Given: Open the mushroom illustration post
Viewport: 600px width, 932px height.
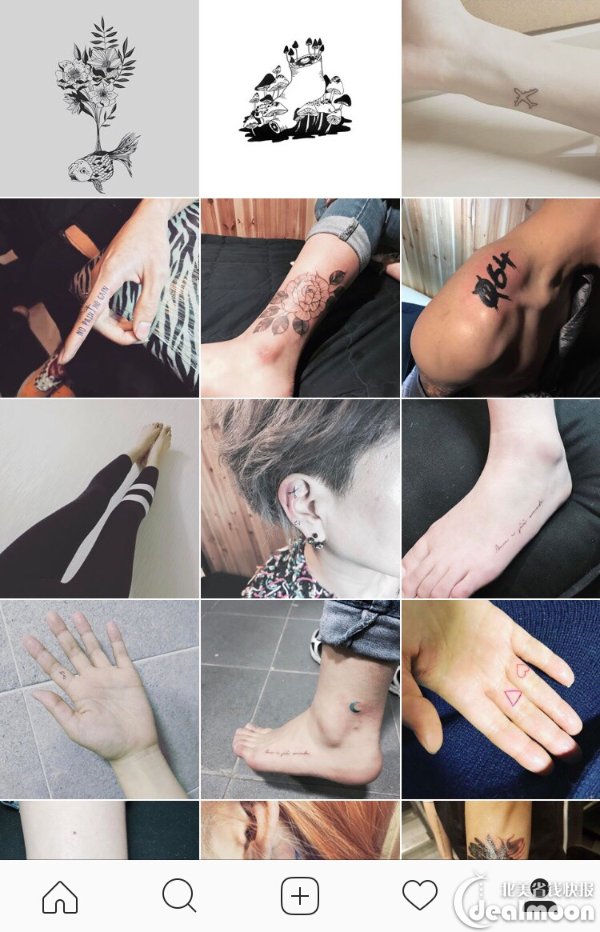Looking at the screenshot, I should (x=300, y=98).
